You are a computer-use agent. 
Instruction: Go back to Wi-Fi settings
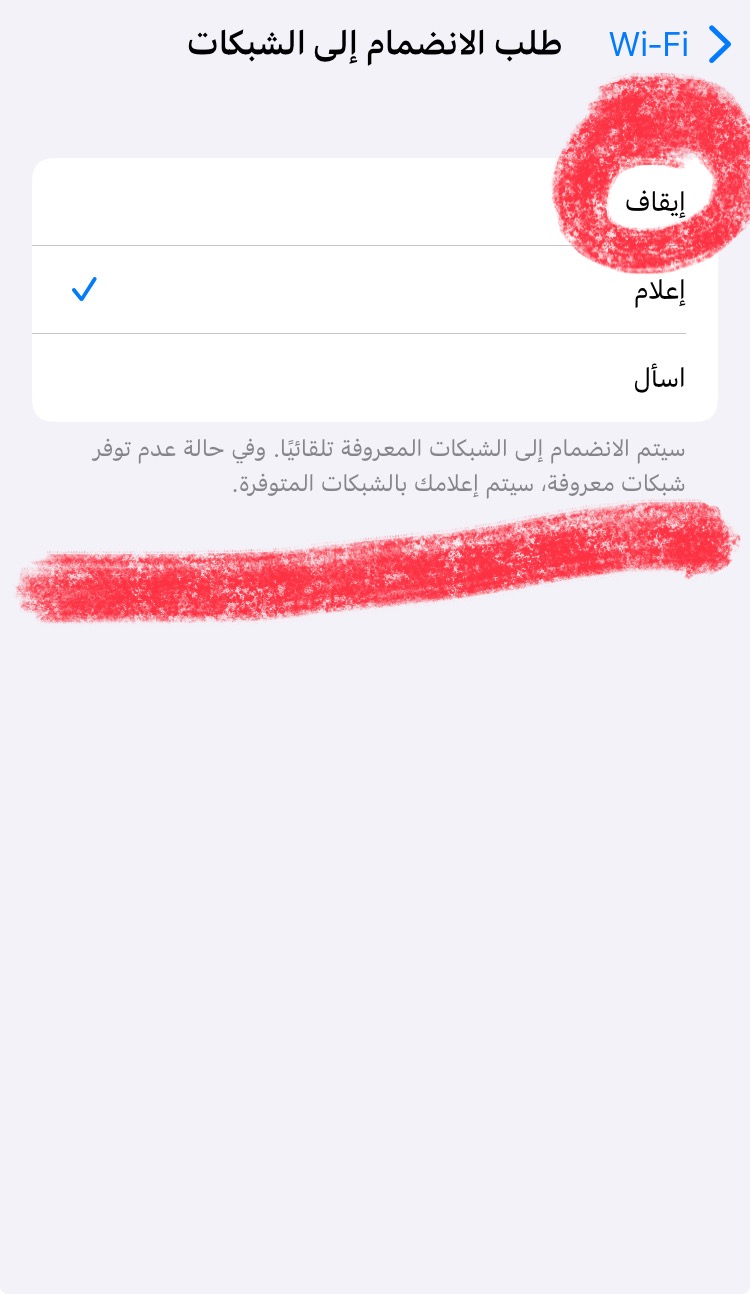670,44
